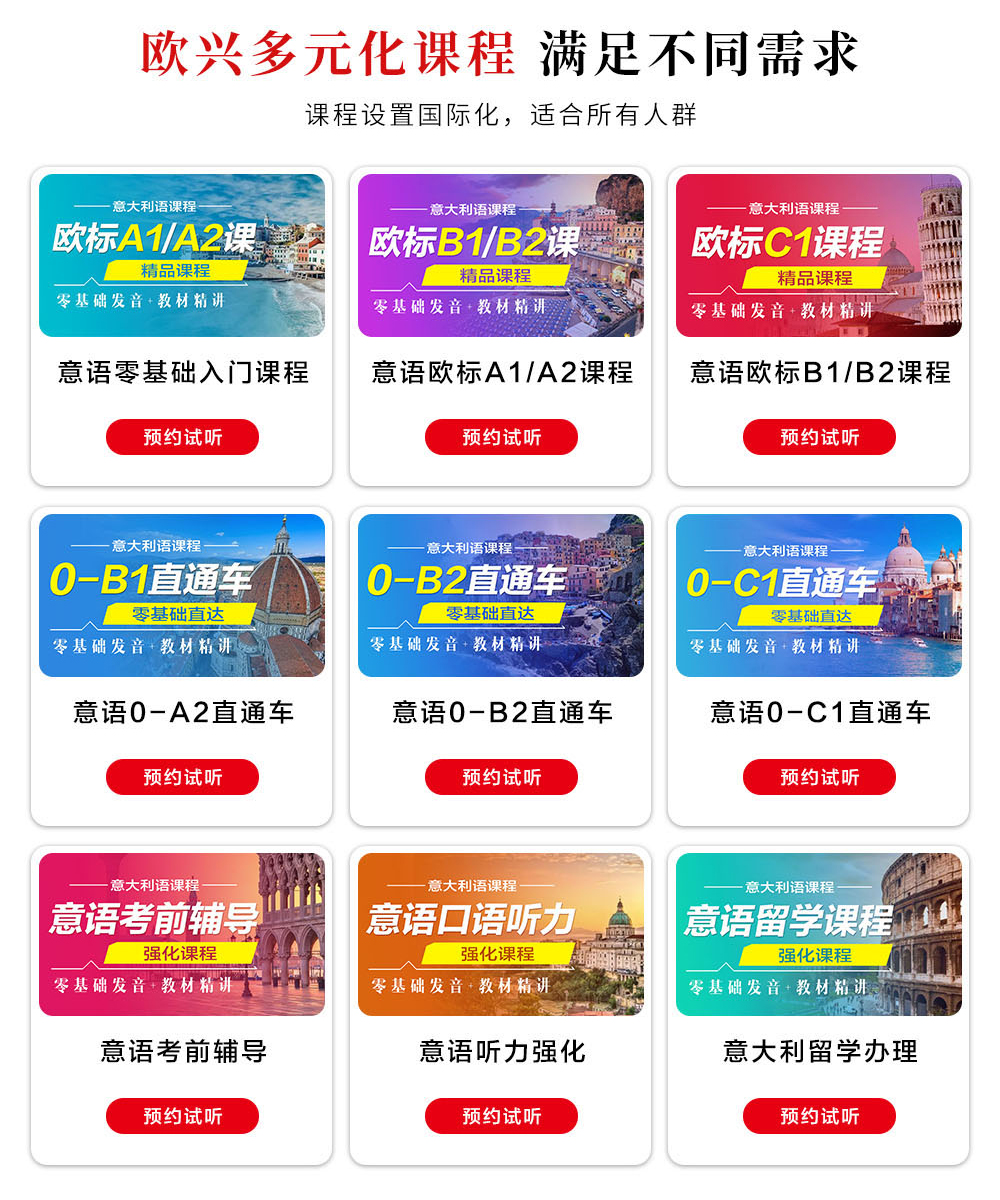The image size is (1000, 1200).
Task: Open the 欧标B1/B2课 course banner
Action: [x=501, y=255]
